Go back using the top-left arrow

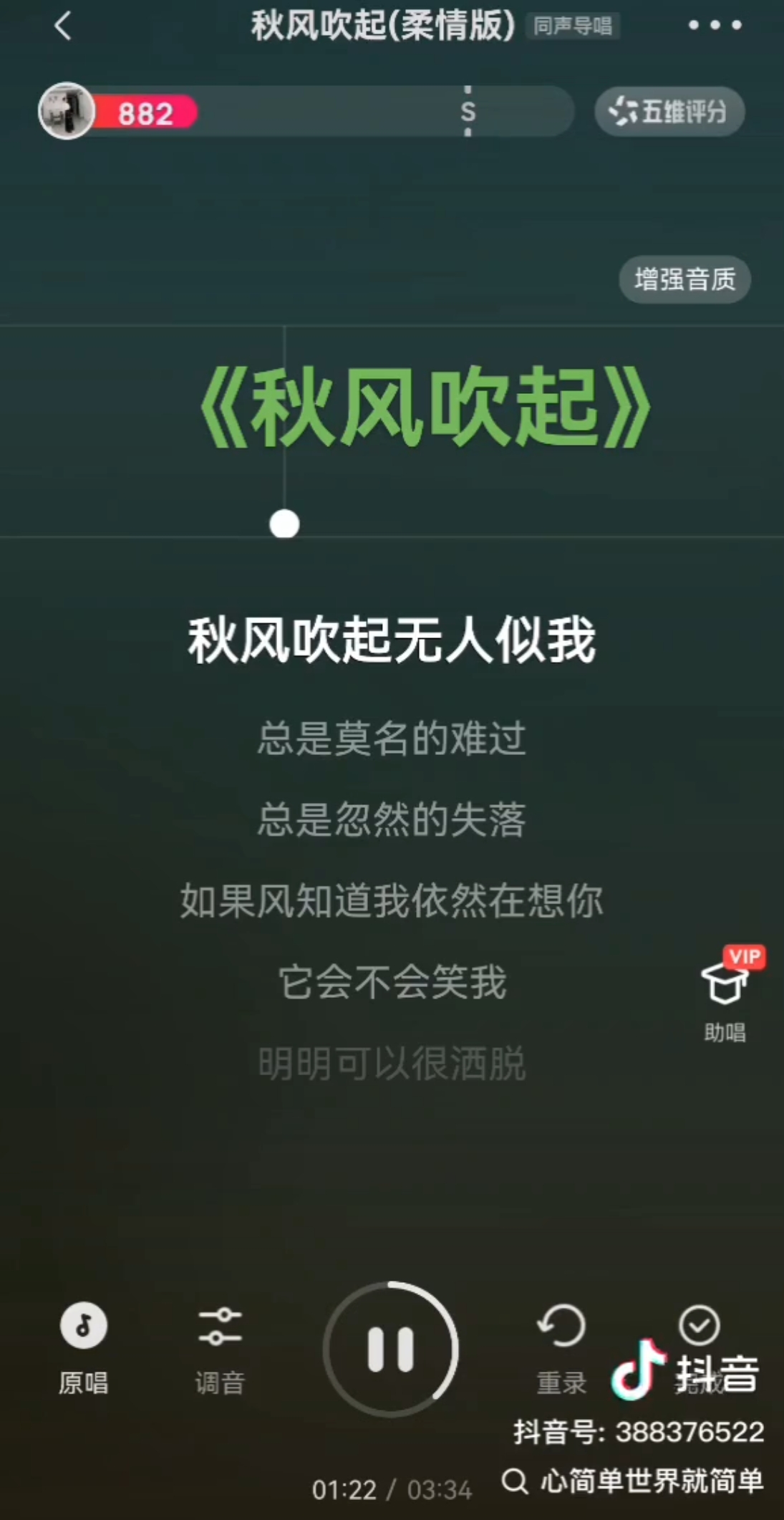point(63,27)
